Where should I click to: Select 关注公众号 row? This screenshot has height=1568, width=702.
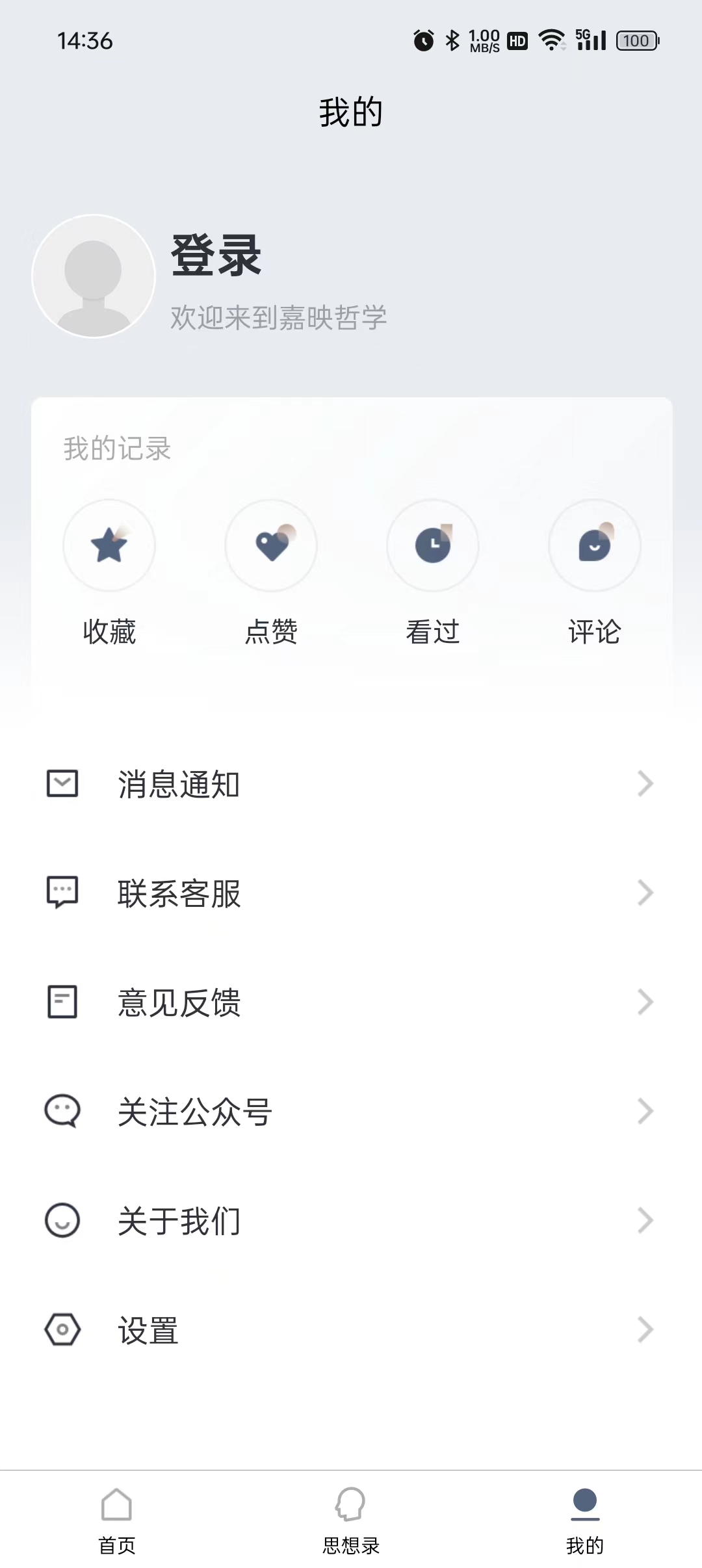[x=351, y=1112]
